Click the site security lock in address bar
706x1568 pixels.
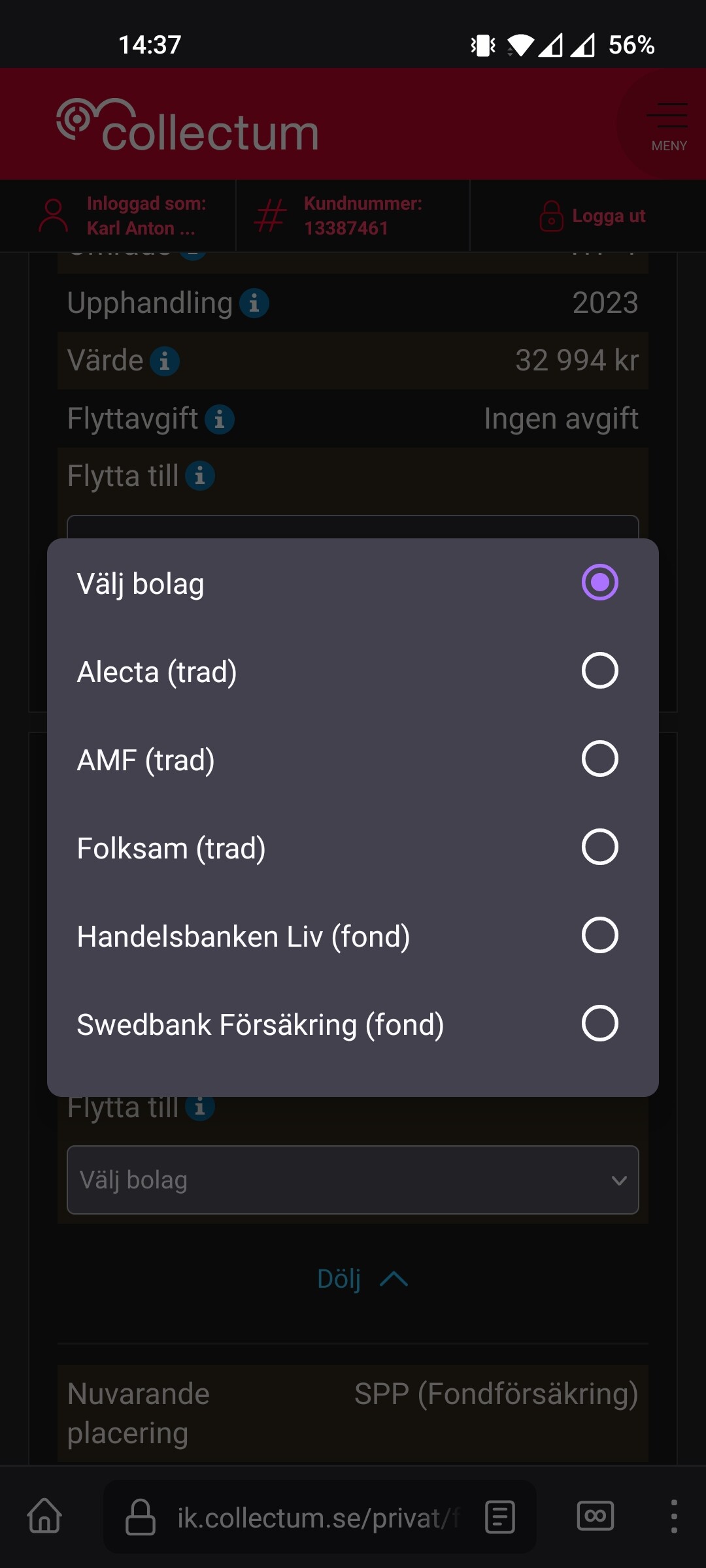pyautogui.click(x=139, y=1518)
